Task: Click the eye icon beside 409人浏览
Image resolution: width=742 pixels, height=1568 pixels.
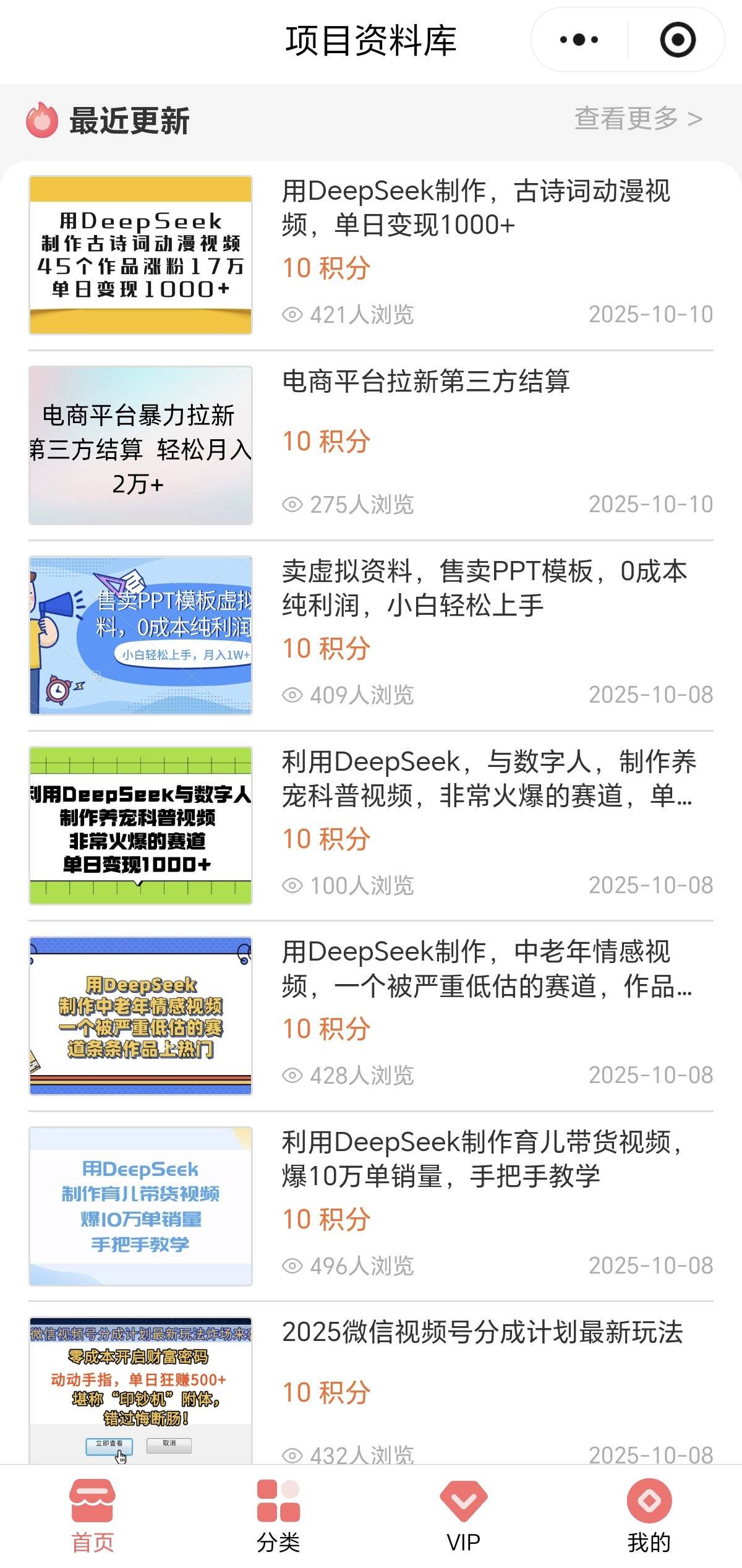Action: coord(292,695)
